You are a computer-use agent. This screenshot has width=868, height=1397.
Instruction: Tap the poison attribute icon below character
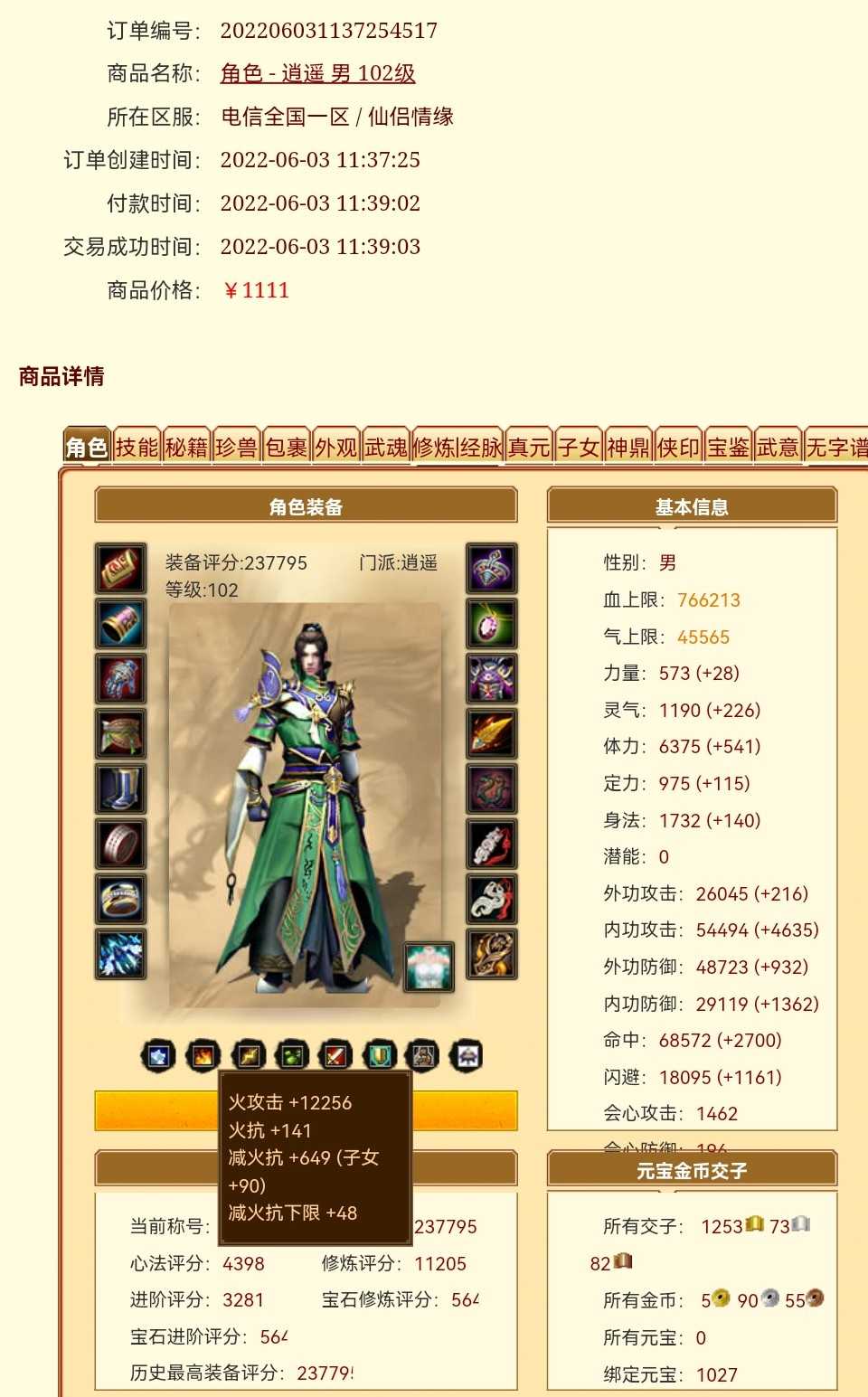(x=291, y=1055)
